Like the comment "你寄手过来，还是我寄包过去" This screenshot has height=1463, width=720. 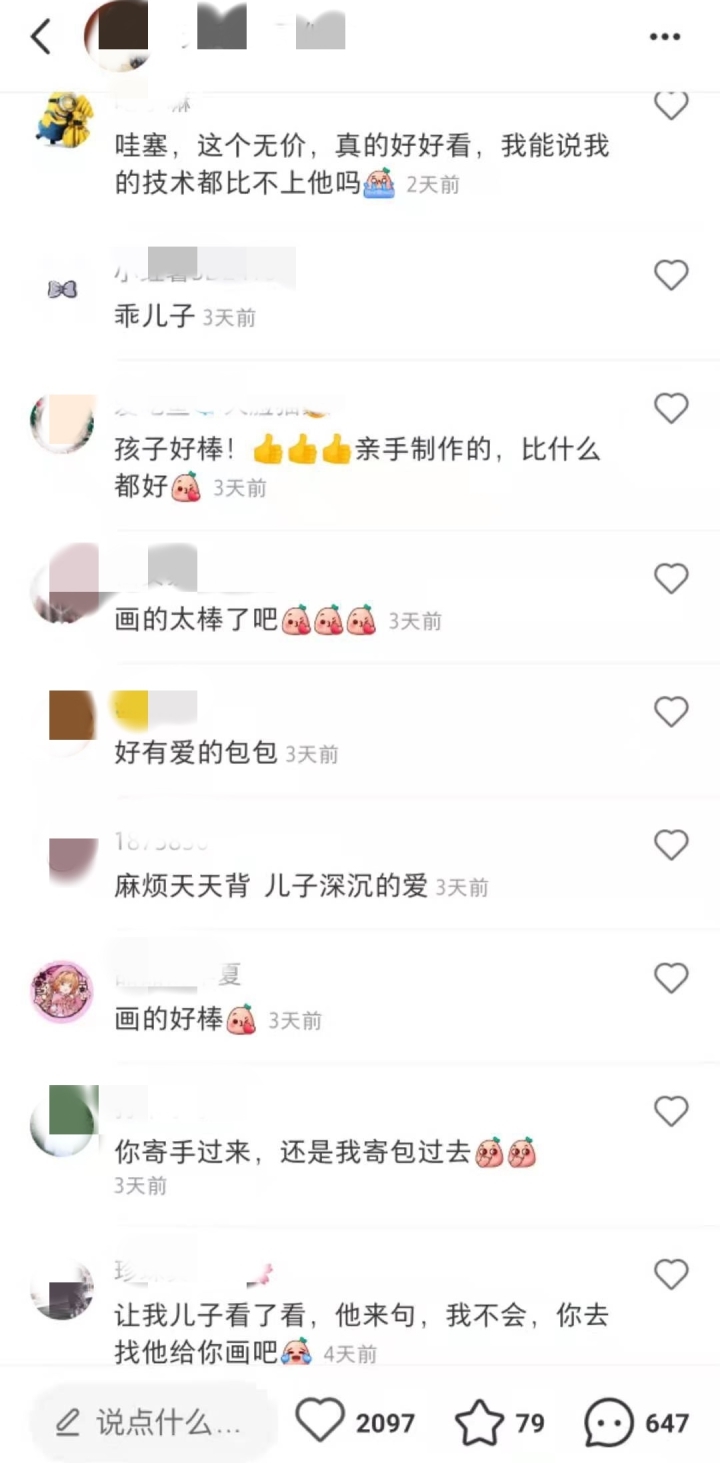pyautogui.click(x=671, y=1111)
